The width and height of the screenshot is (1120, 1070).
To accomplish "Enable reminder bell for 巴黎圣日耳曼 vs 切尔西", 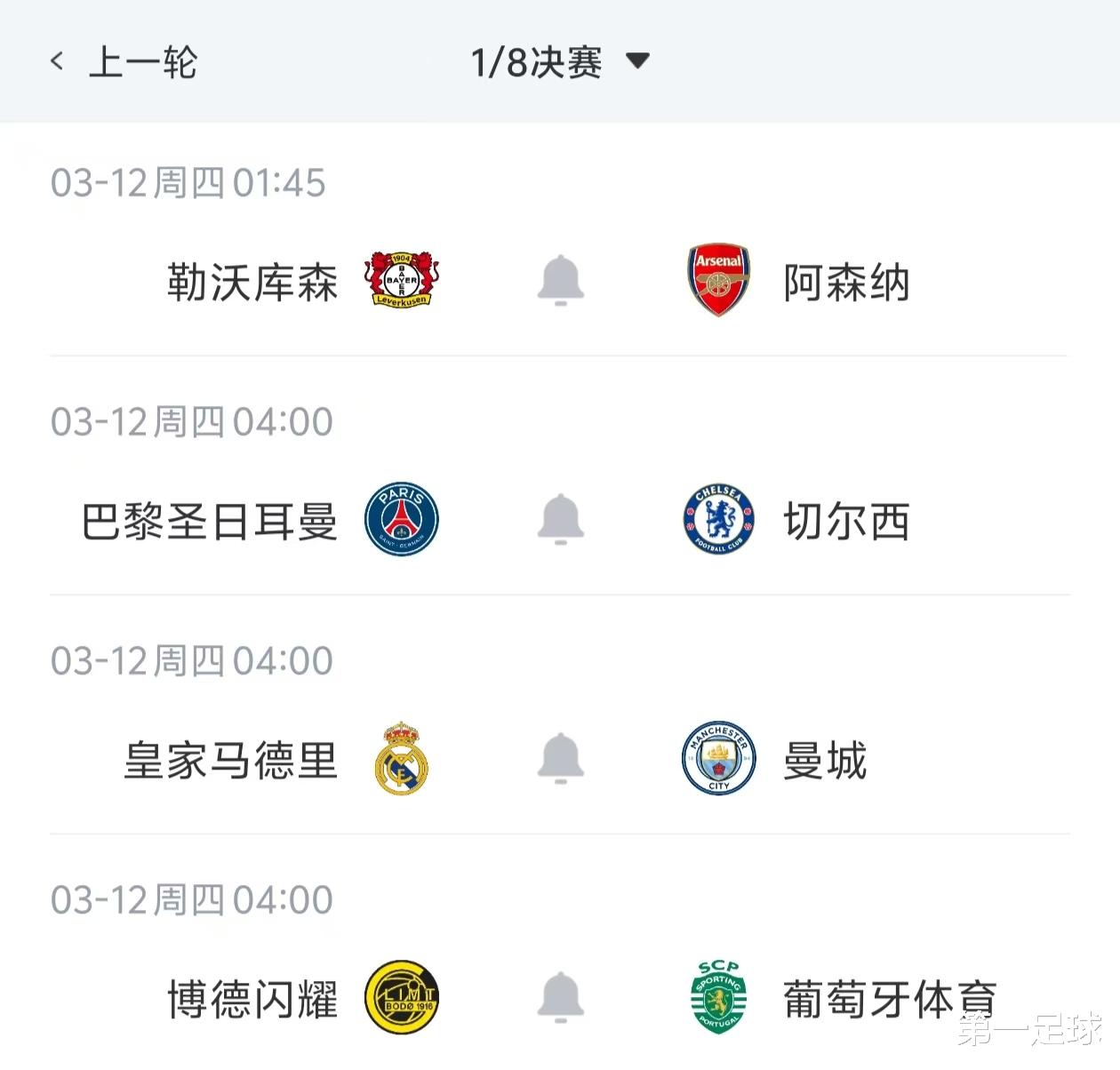I will click(561, 520).
